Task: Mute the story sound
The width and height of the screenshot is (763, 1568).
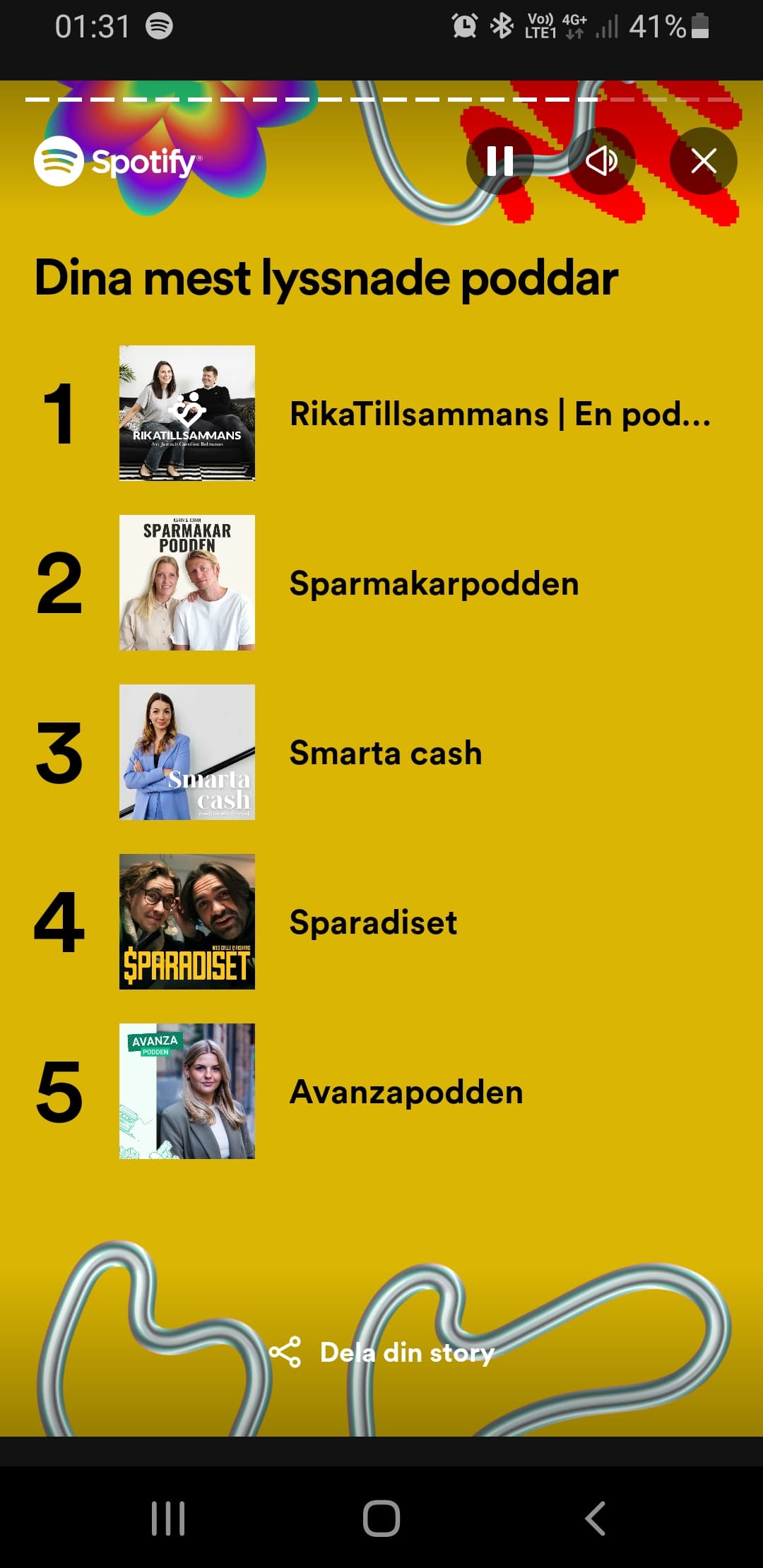Action: [x=602, y=161]
